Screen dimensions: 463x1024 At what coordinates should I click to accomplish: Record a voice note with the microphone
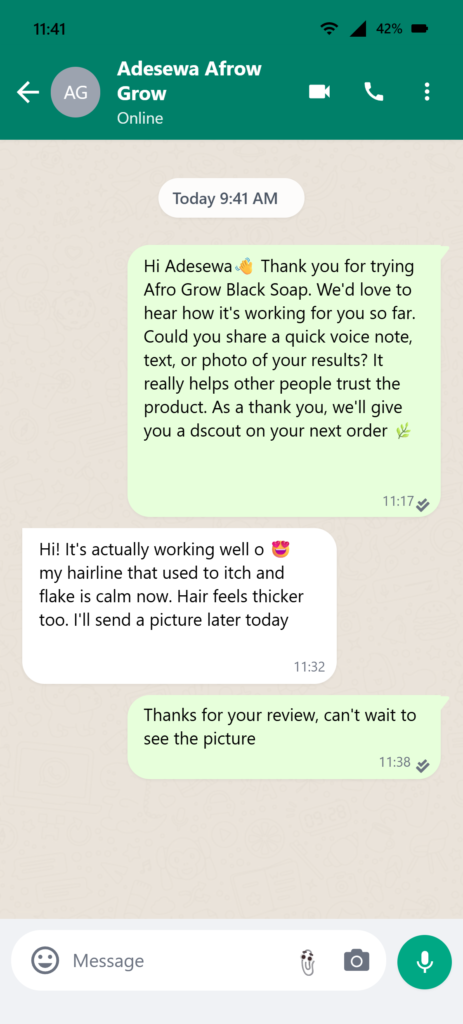[424, 962]
